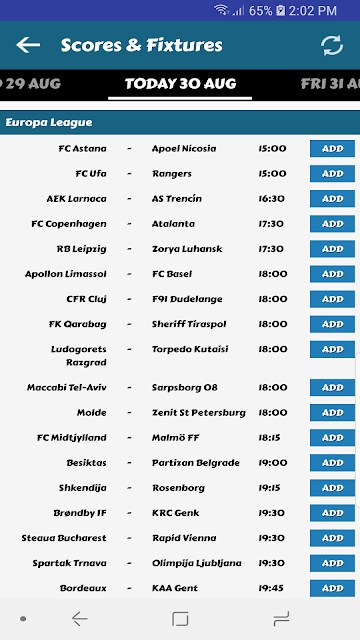Add the Brøndby IF vs KRC Genk match
This screenshot has width=360, height=640.
[x=332, y=513]
